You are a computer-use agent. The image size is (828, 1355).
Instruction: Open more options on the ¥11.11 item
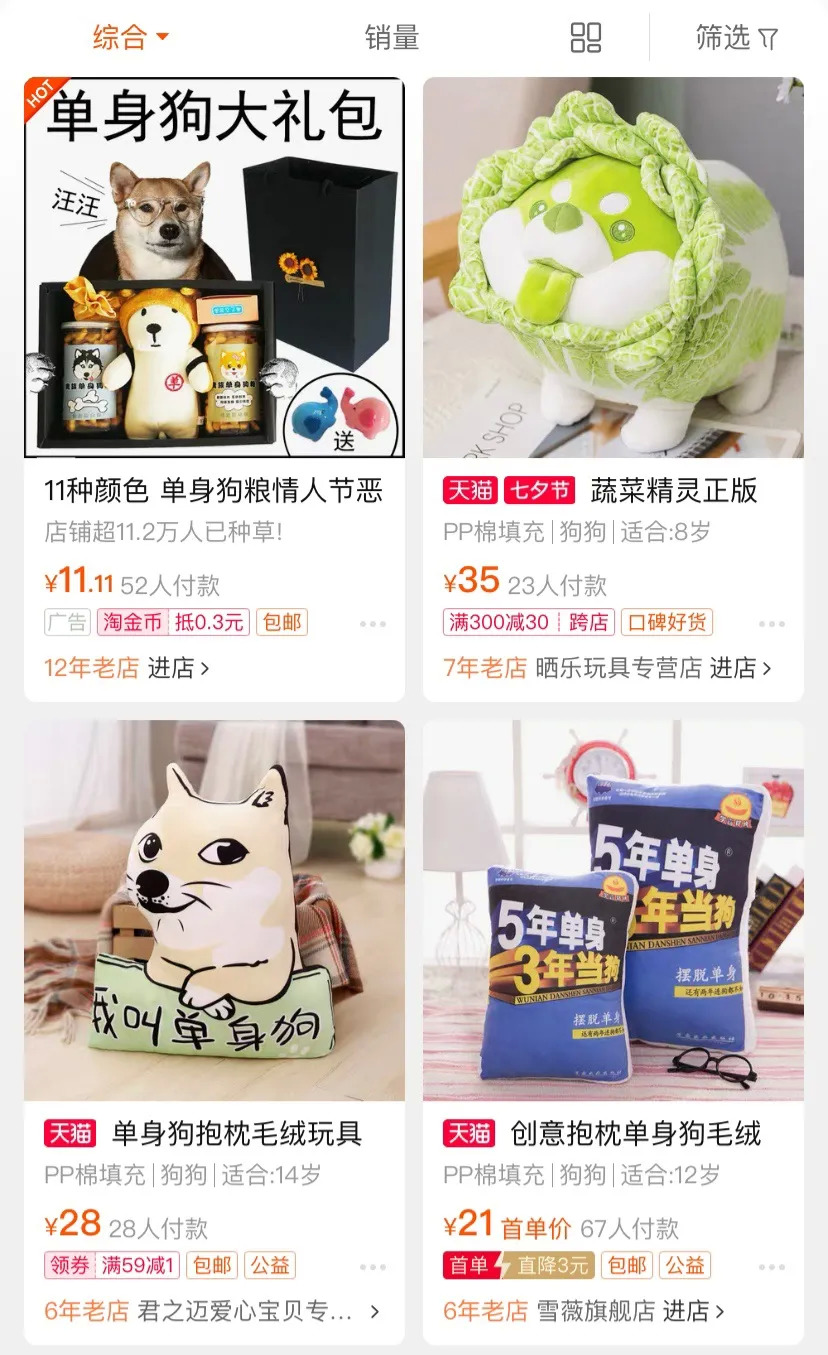(x=372, y=624)
